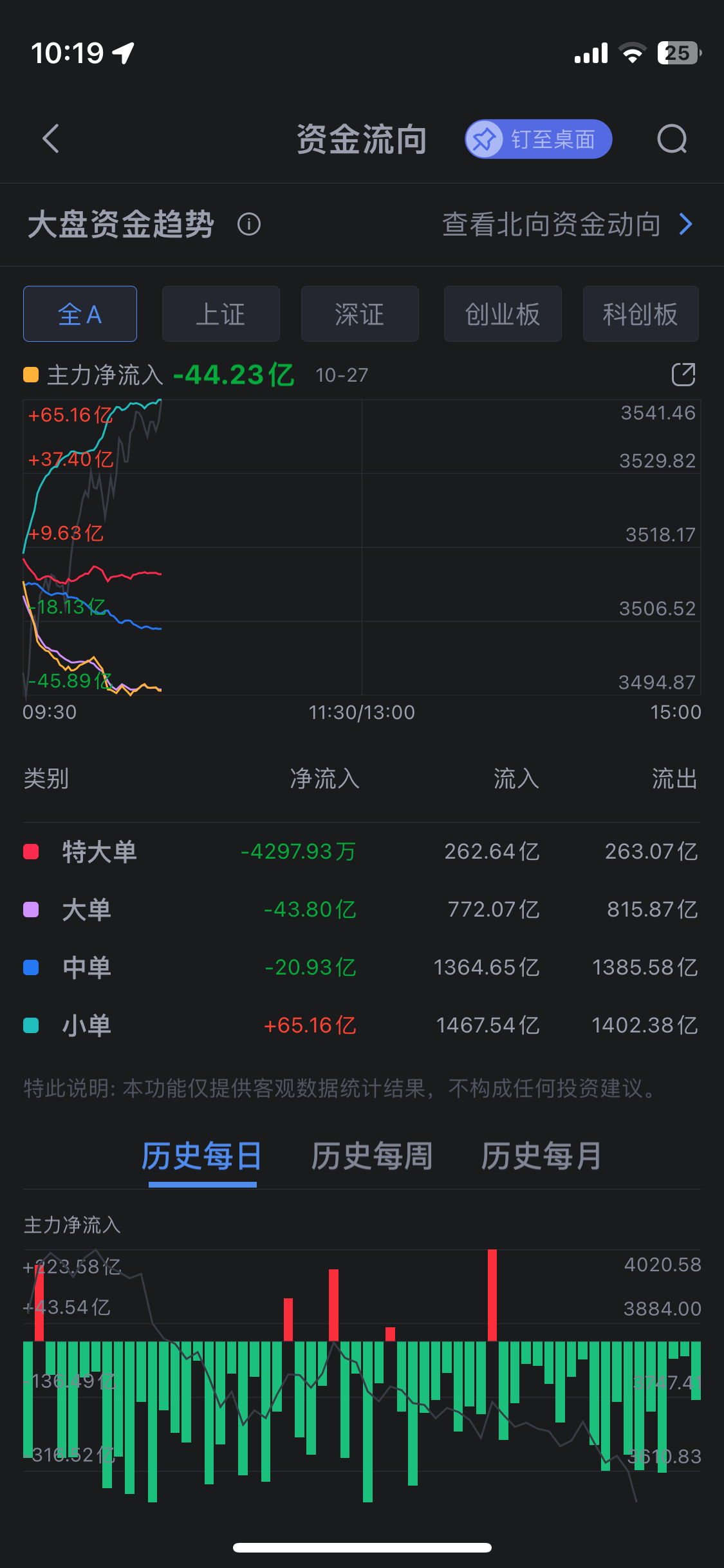724x1568 pixels.
Task: Go back using the back arrow
Action: coord(51,138)
